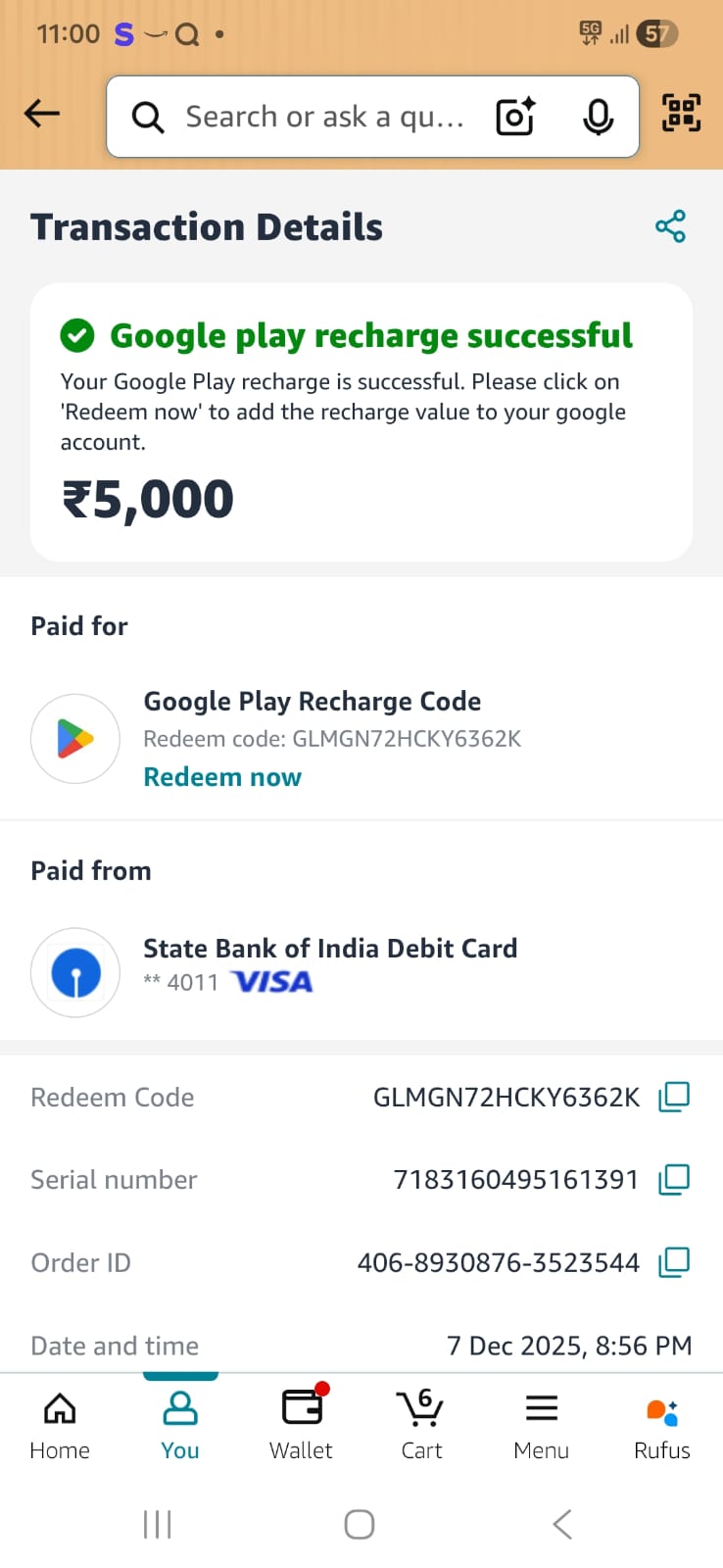Copy the Redeem Code
Image resolution: width=723 pixels, height=1568 pixels.
click(x=674, y=1097)
